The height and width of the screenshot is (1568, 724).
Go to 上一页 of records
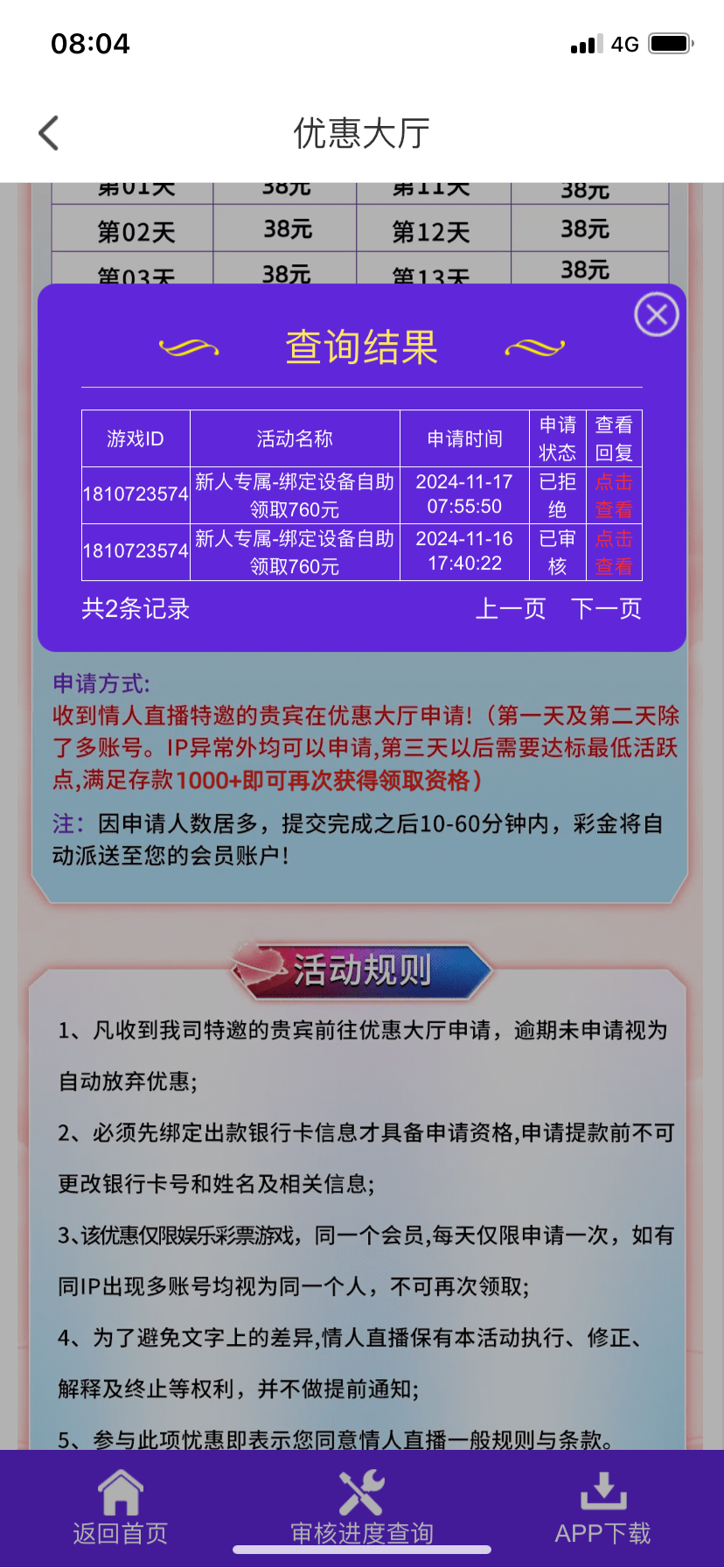[511, 609]
